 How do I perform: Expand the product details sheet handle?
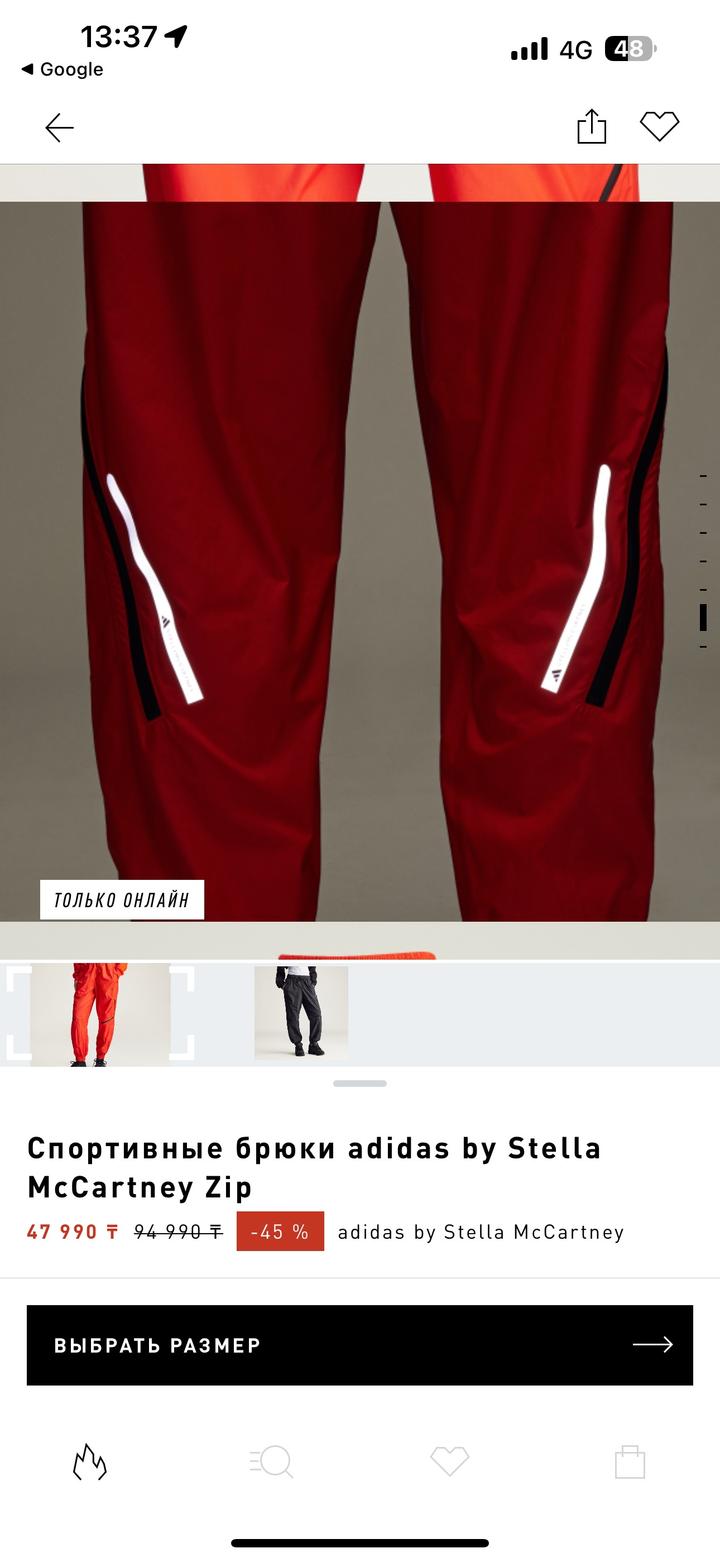360,1084
